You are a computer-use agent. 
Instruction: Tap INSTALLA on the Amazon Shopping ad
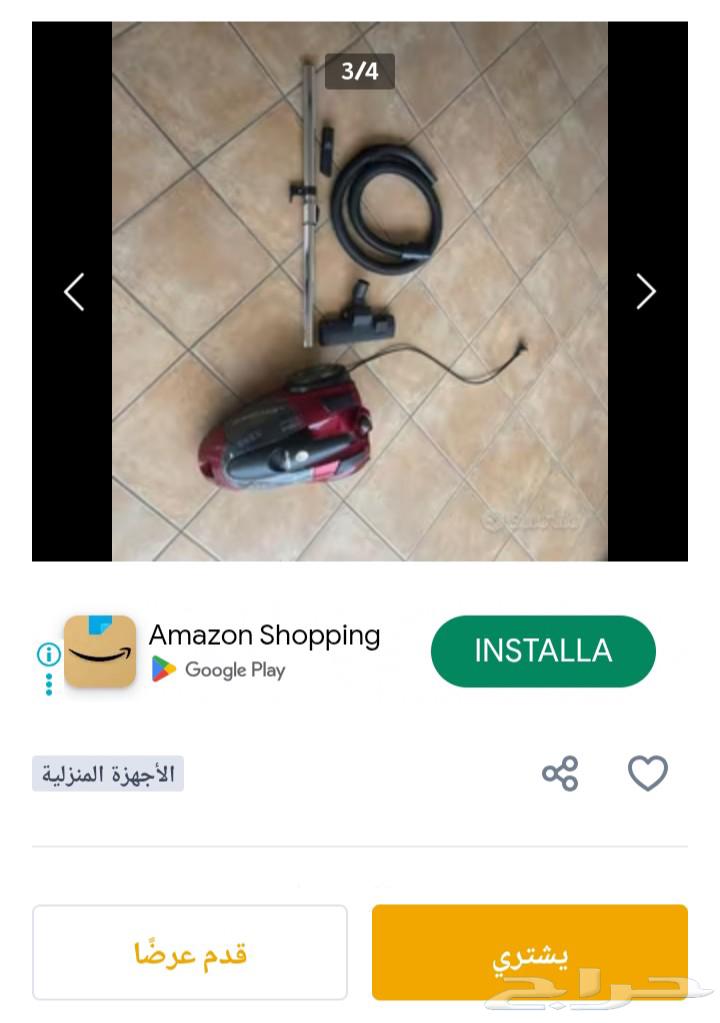click(x=543, y=651)
